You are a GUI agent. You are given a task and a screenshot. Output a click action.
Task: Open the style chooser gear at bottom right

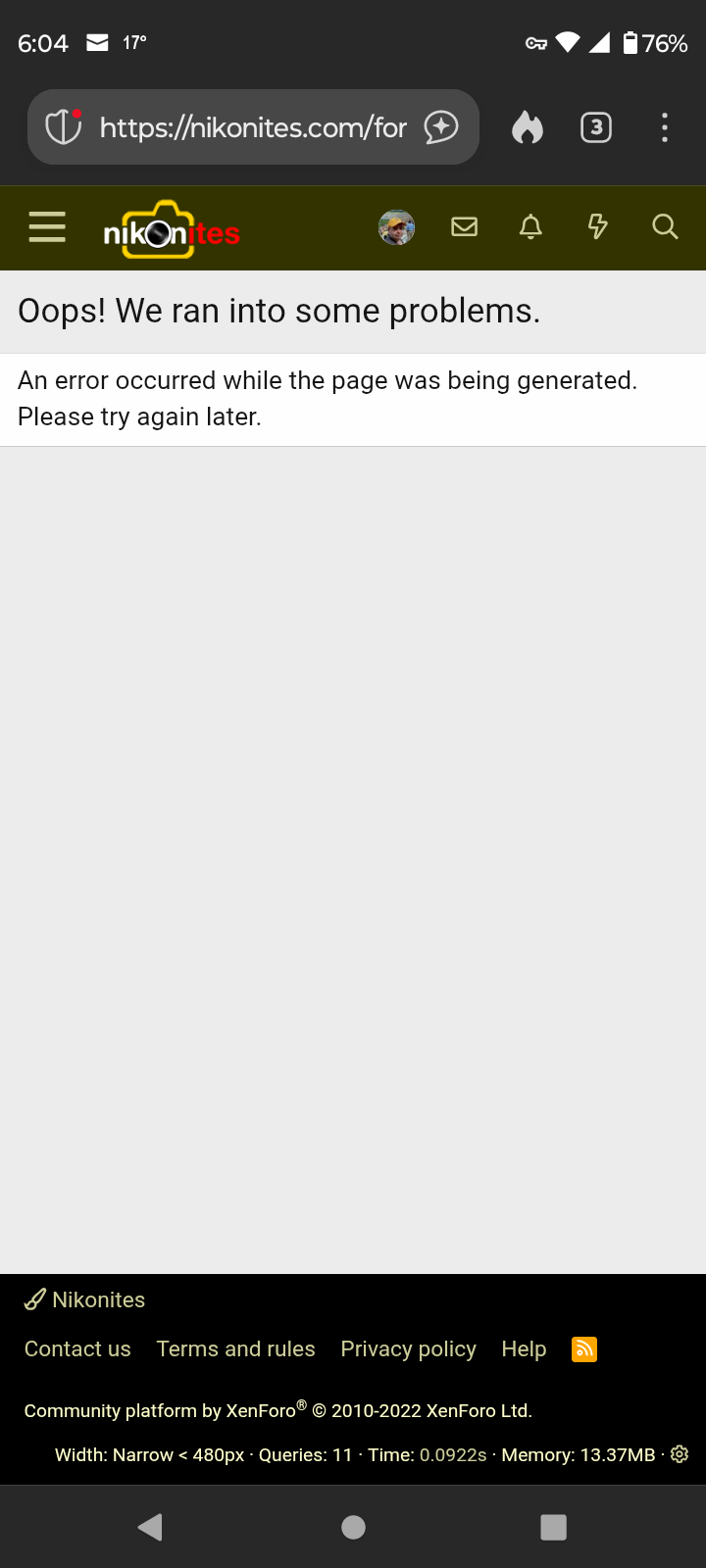click(x=680, y=1453)
